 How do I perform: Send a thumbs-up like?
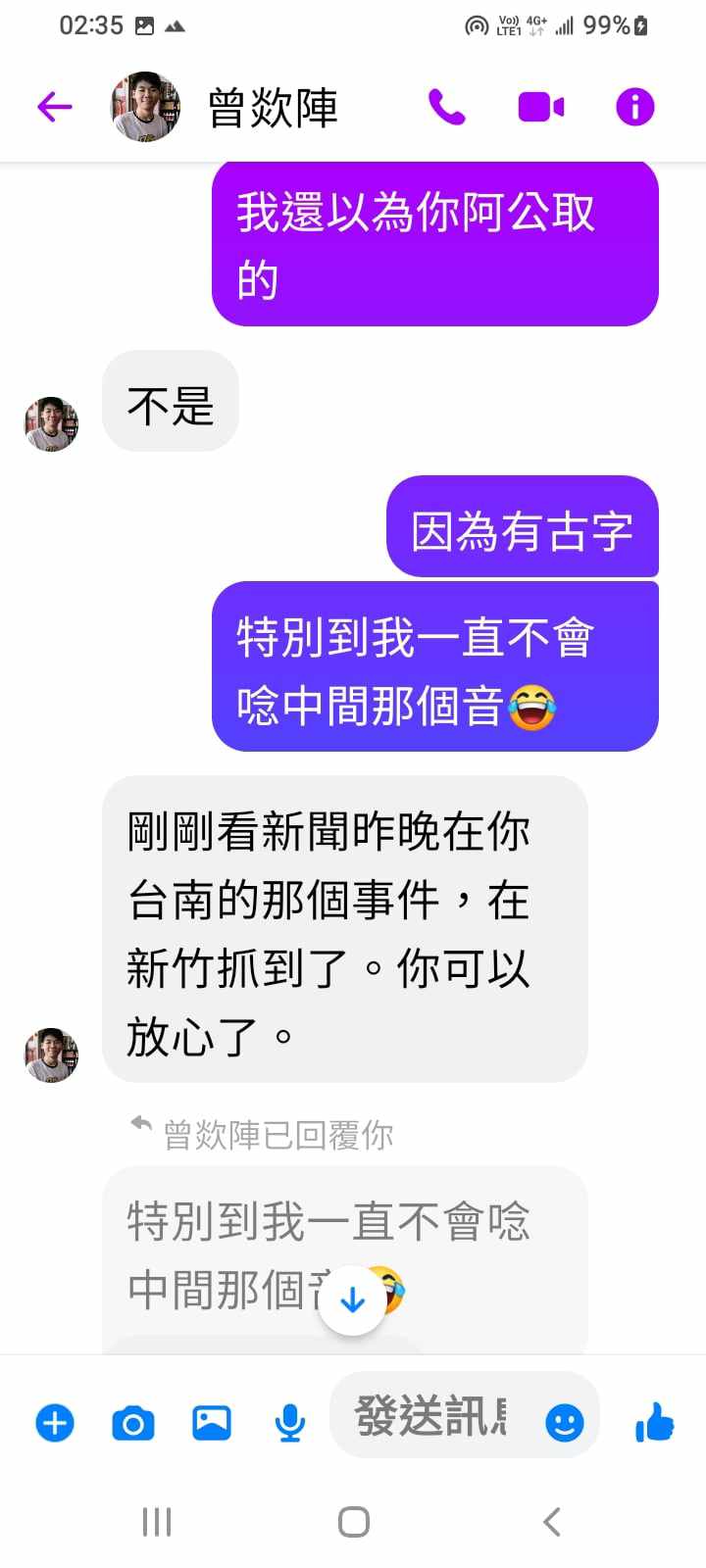pos(654,1422)
